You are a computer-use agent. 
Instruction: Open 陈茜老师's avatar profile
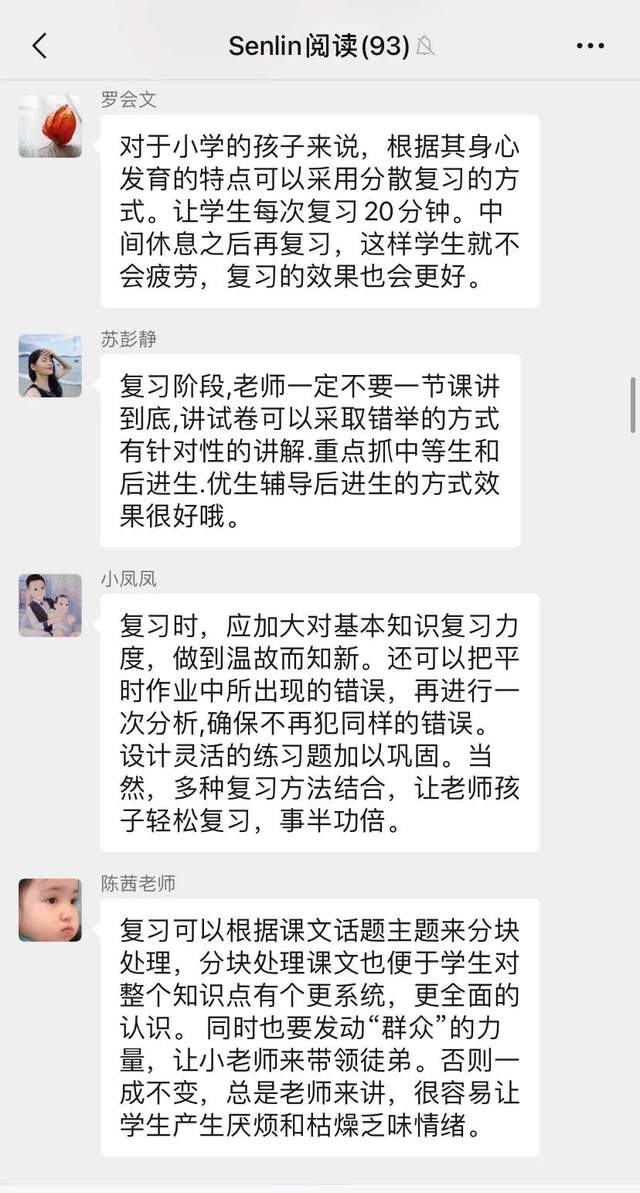[x=50, y=910]
